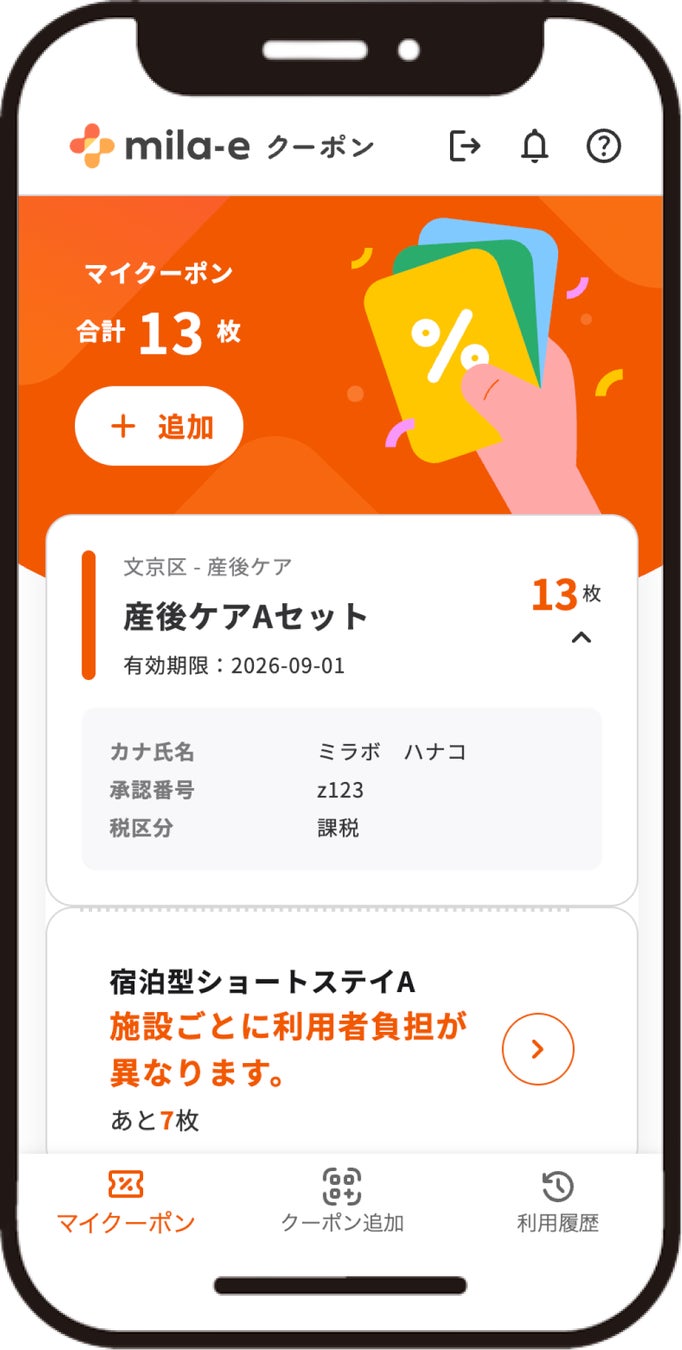Open the 宿泊型ショートステイA coupon arrow
The image size is (682, 1350).
pyautogui.click(x=538, y=1049)
